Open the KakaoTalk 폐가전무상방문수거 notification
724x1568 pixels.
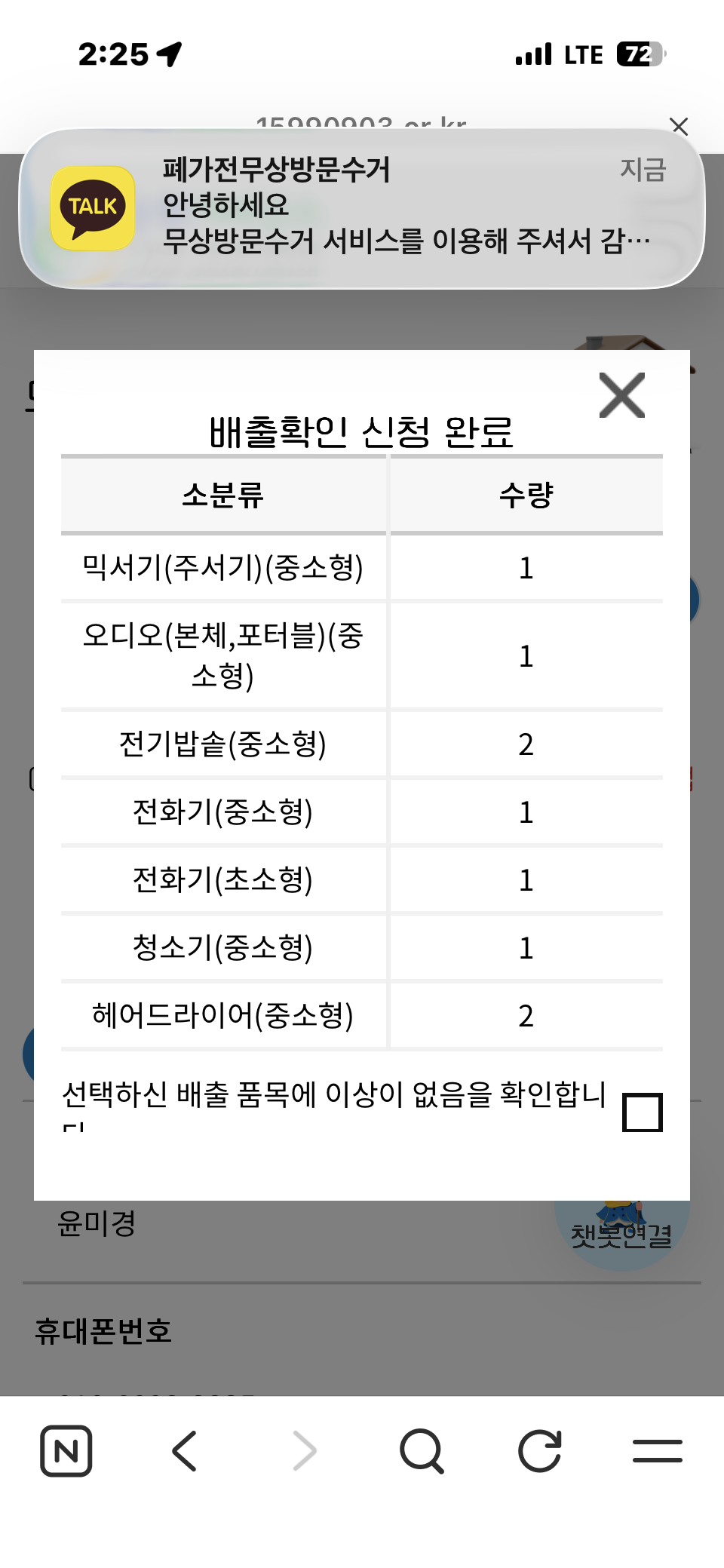(362, 208)
